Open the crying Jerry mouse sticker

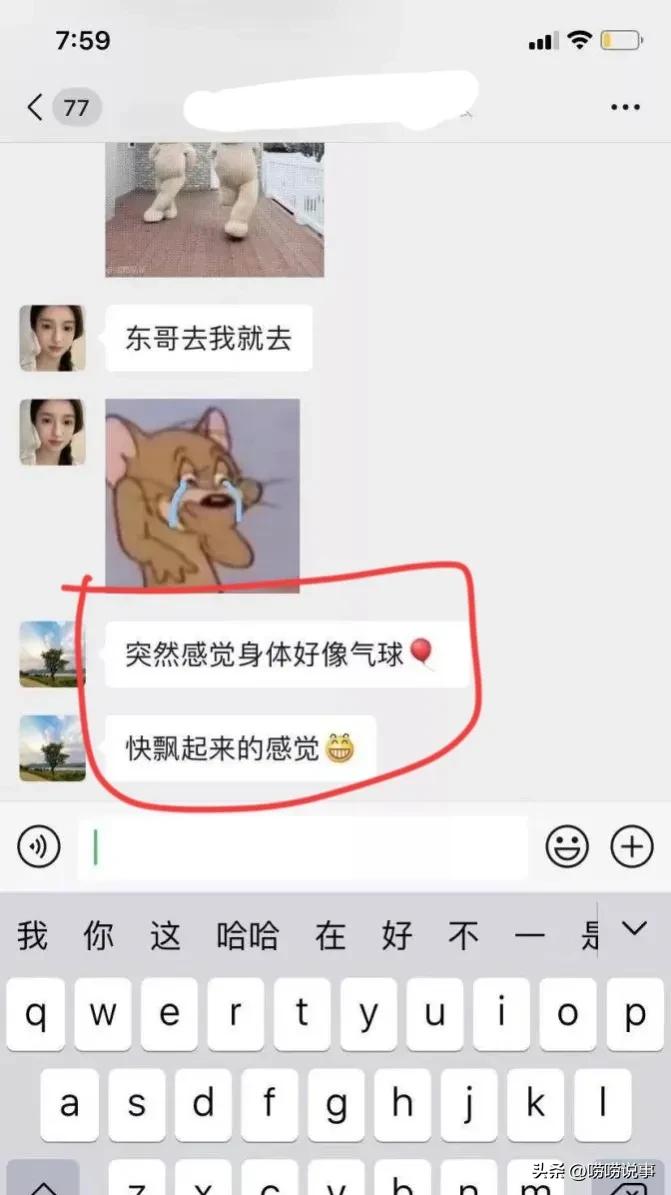click(202, 494)
